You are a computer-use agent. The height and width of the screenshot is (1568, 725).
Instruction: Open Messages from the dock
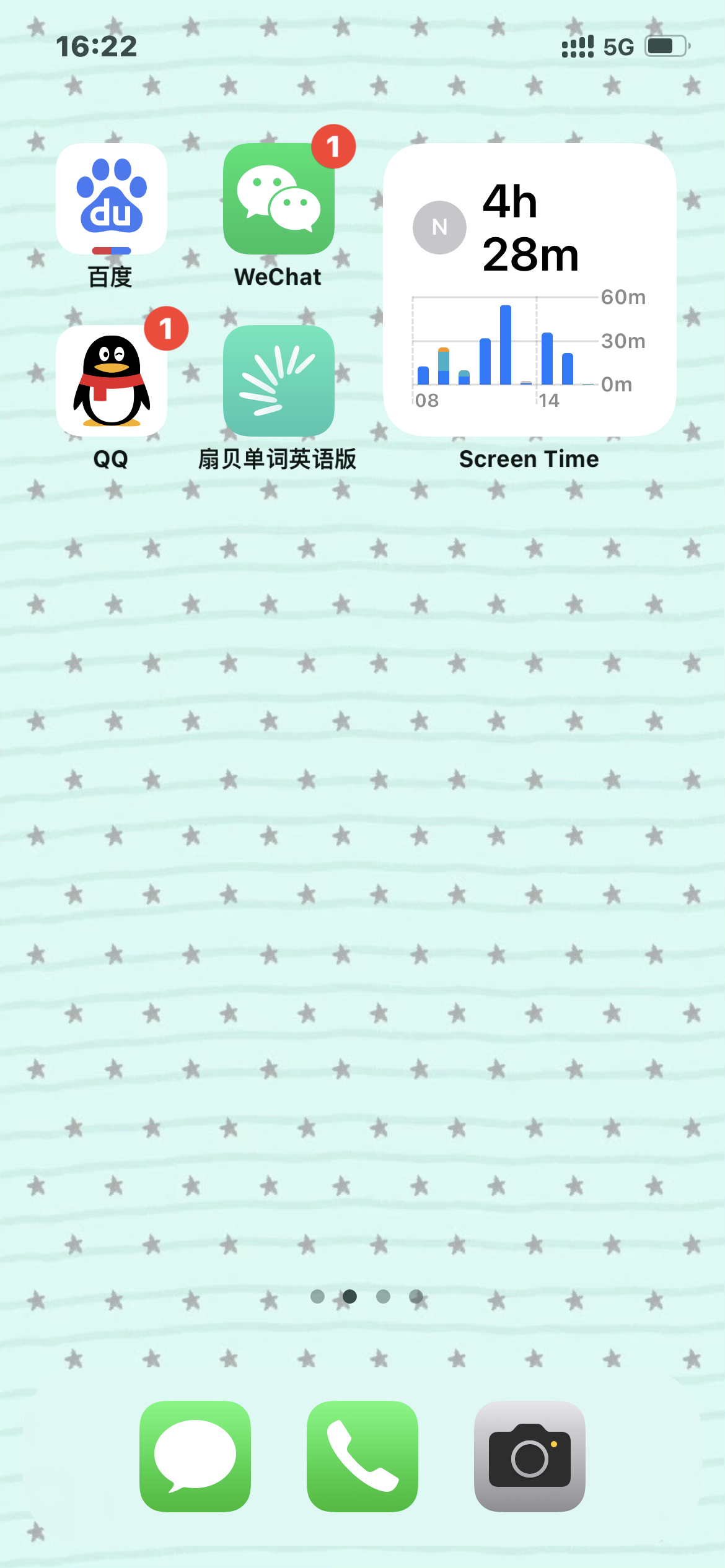click(x=195, y=1457)
